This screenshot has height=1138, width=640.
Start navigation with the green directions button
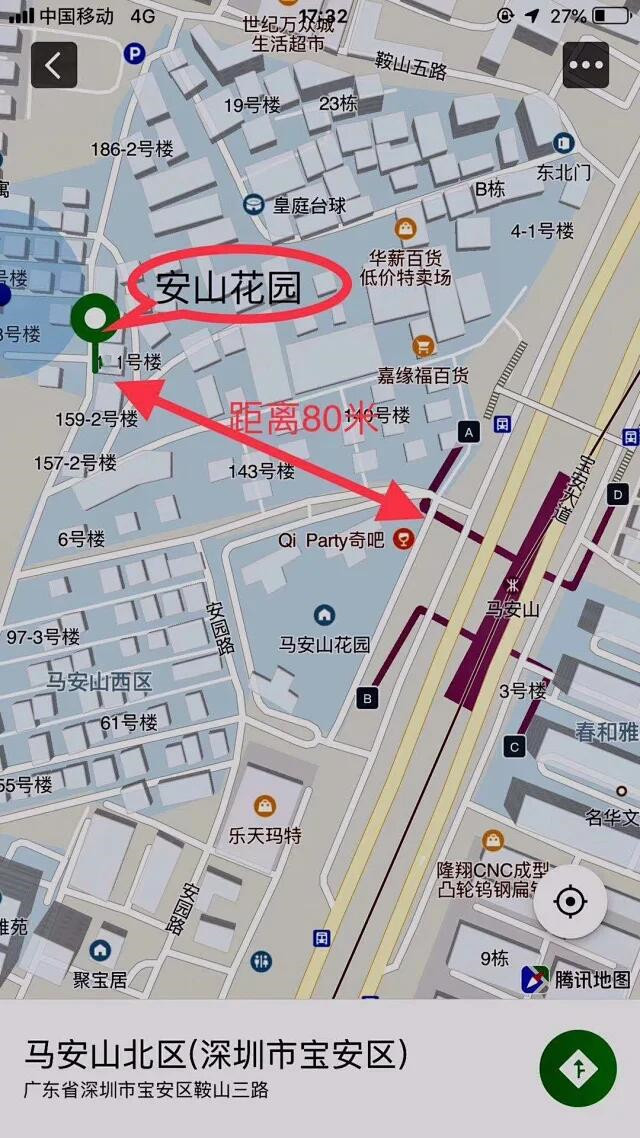578,1068
